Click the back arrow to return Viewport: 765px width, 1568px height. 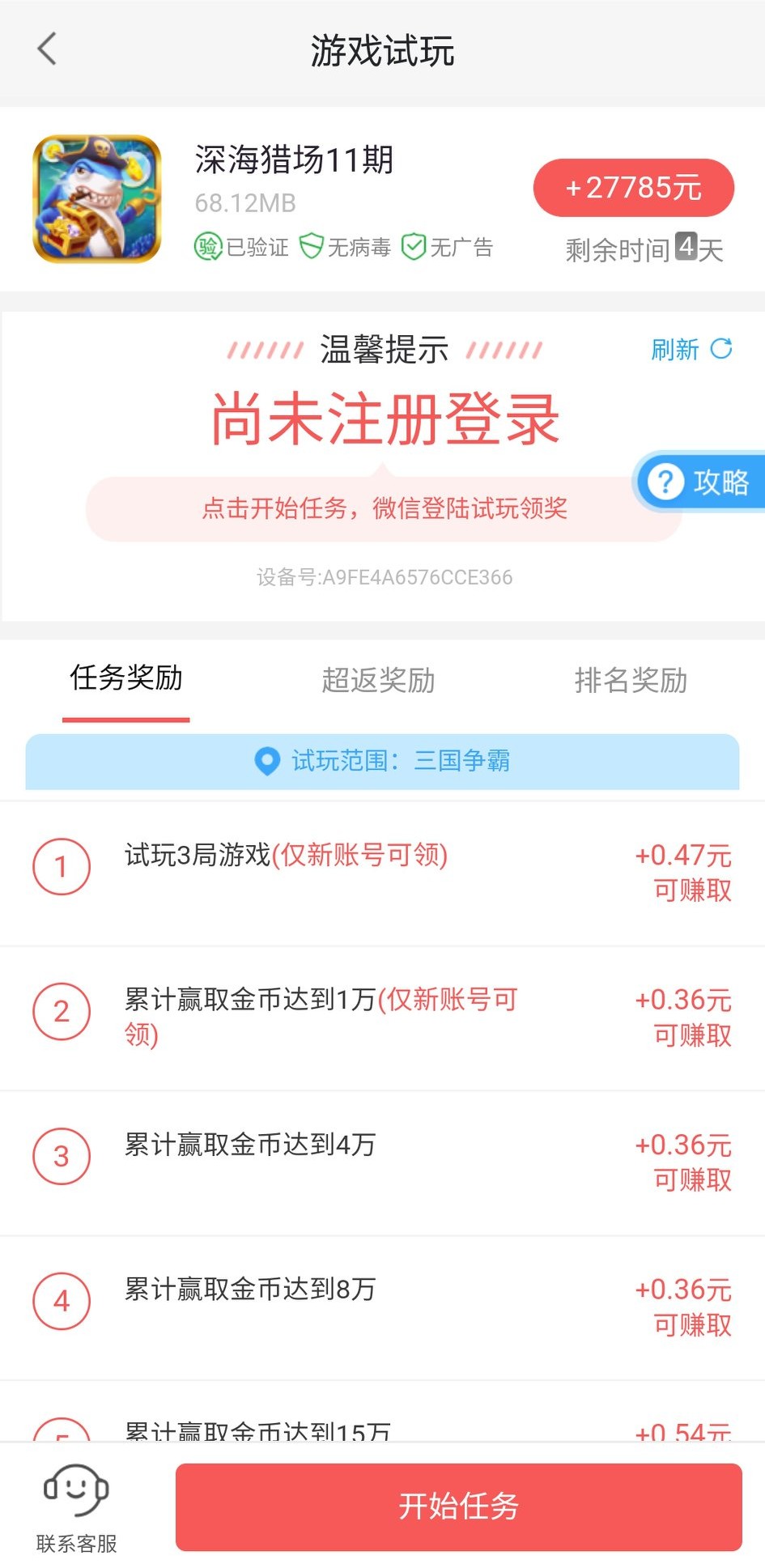point(46,49)
